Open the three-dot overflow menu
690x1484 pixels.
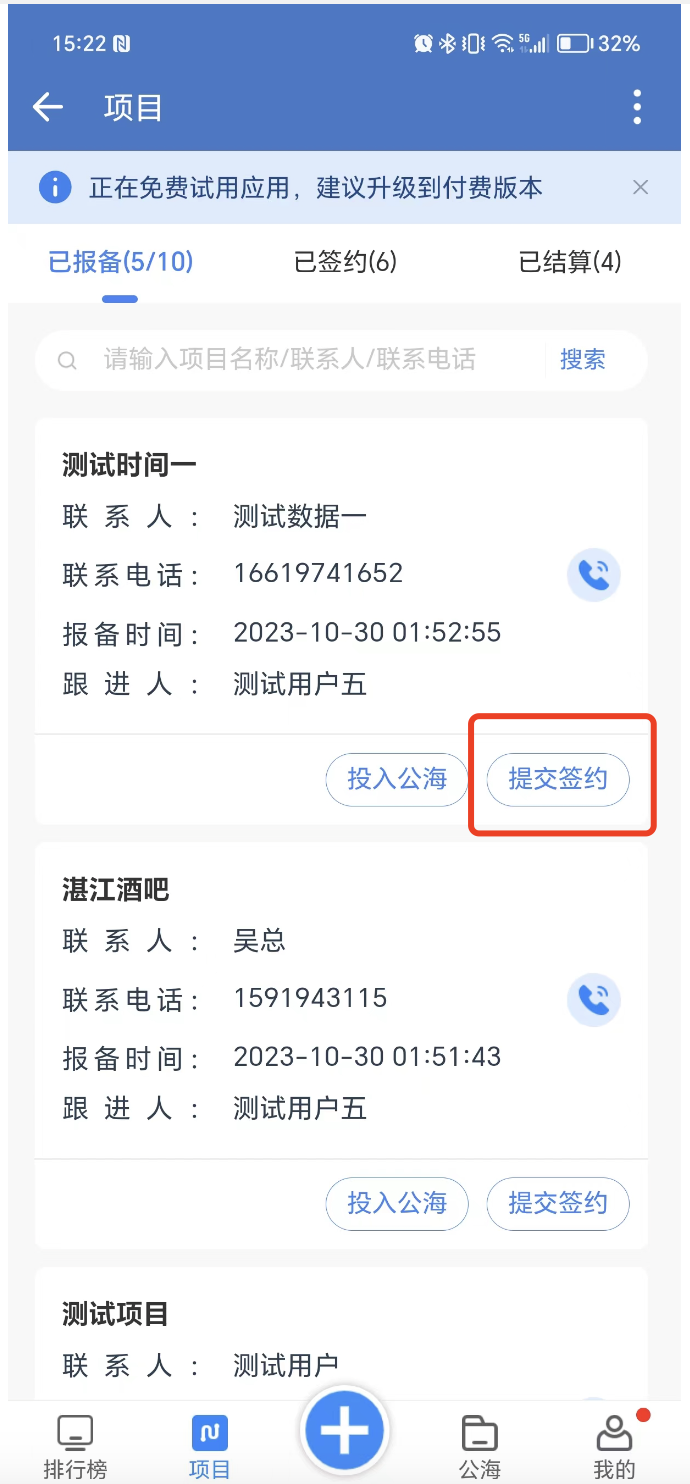coord(637,107)
